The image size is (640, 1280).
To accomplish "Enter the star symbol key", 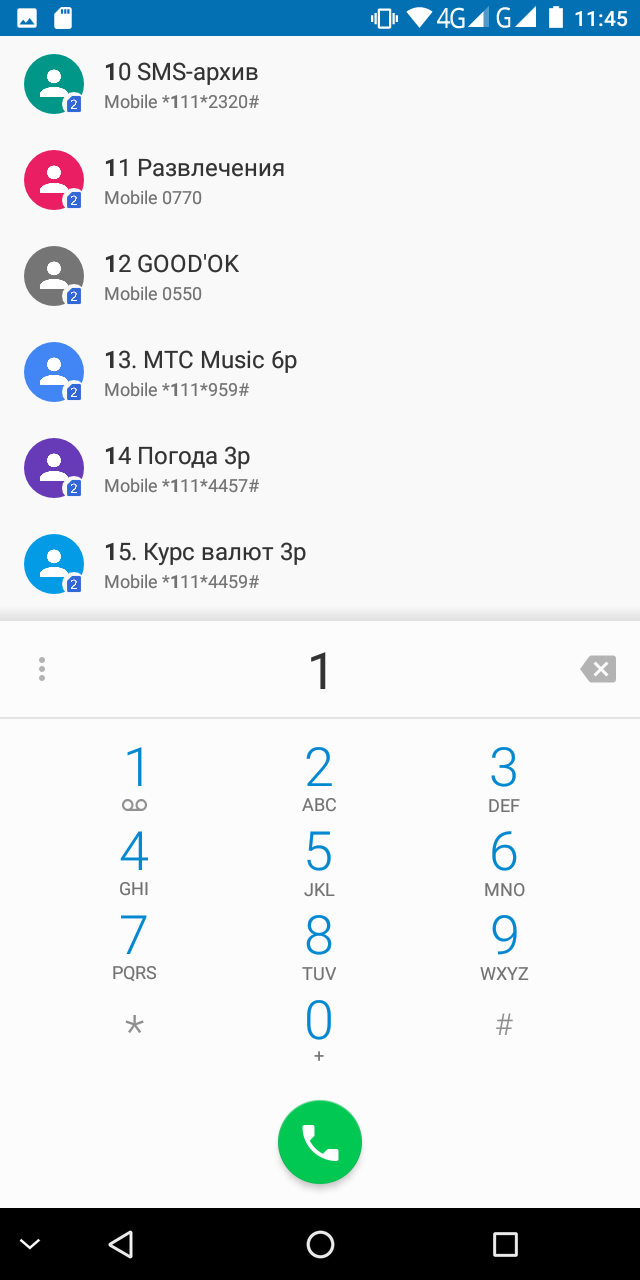I will coord(134,1028).
